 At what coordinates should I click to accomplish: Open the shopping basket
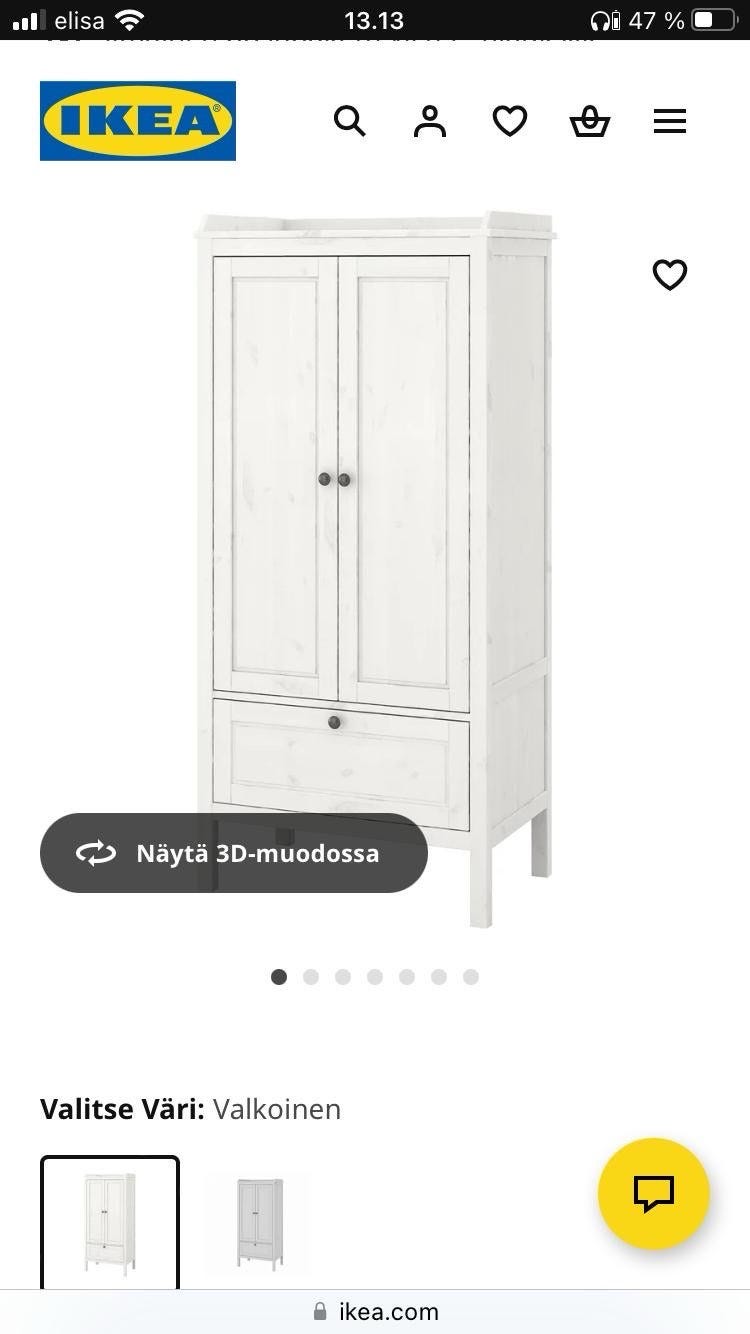pos(590,121)
